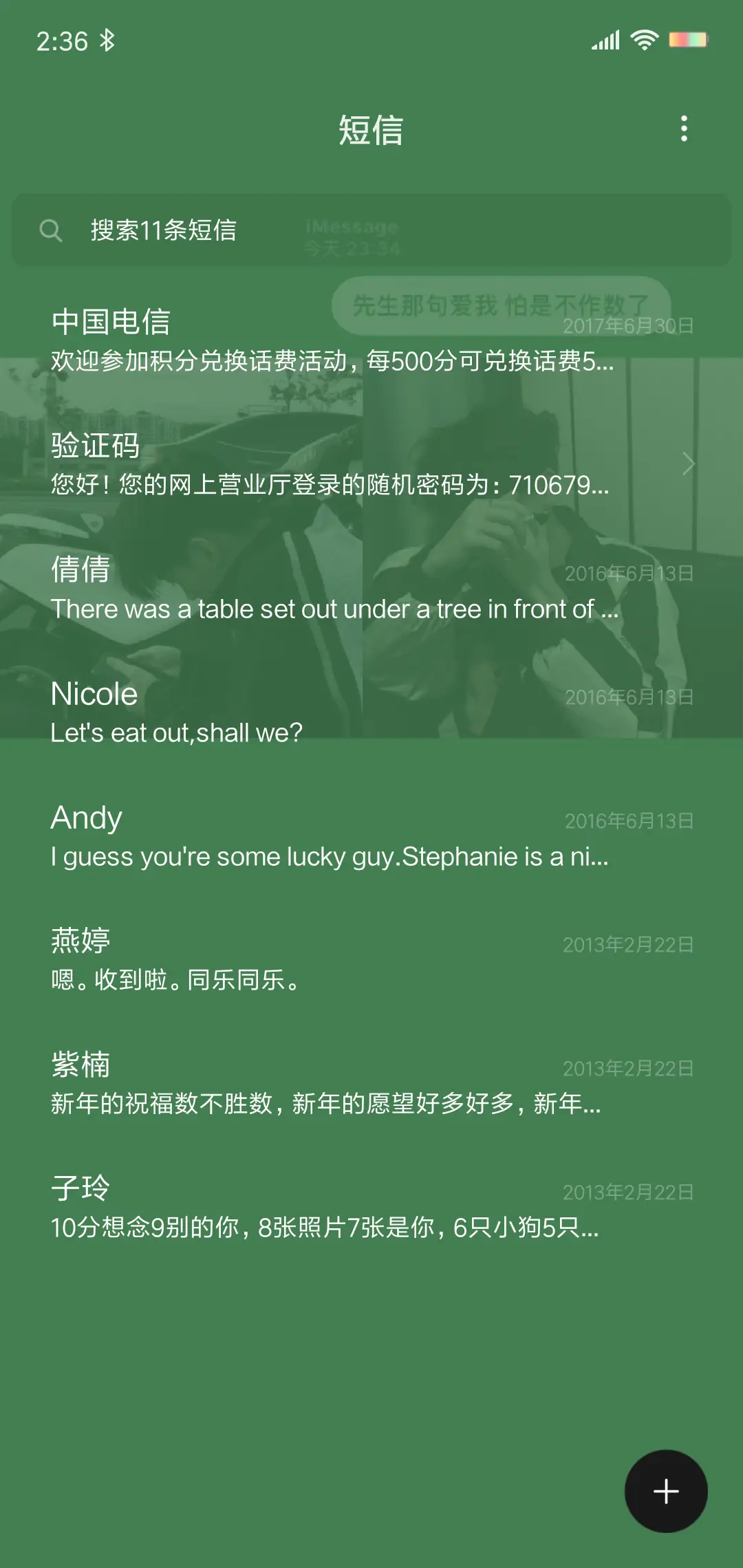The image size is (743, 1568).
Task: Tap the clock showing 2:36
Action: click(61, 41)
